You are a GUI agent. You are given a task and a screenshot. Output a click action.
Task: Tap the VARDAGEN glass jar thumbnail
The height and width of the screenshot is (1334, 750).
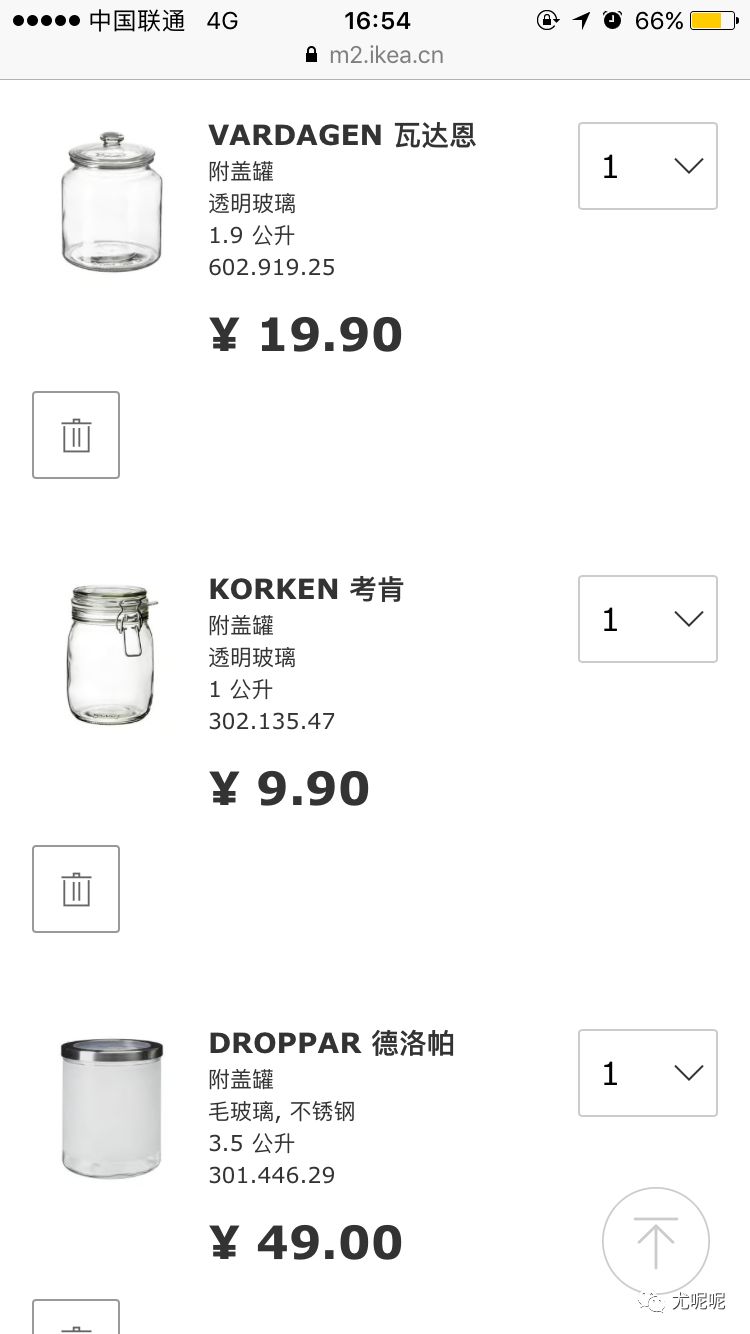pyautogui.click(x=111, y=200)
